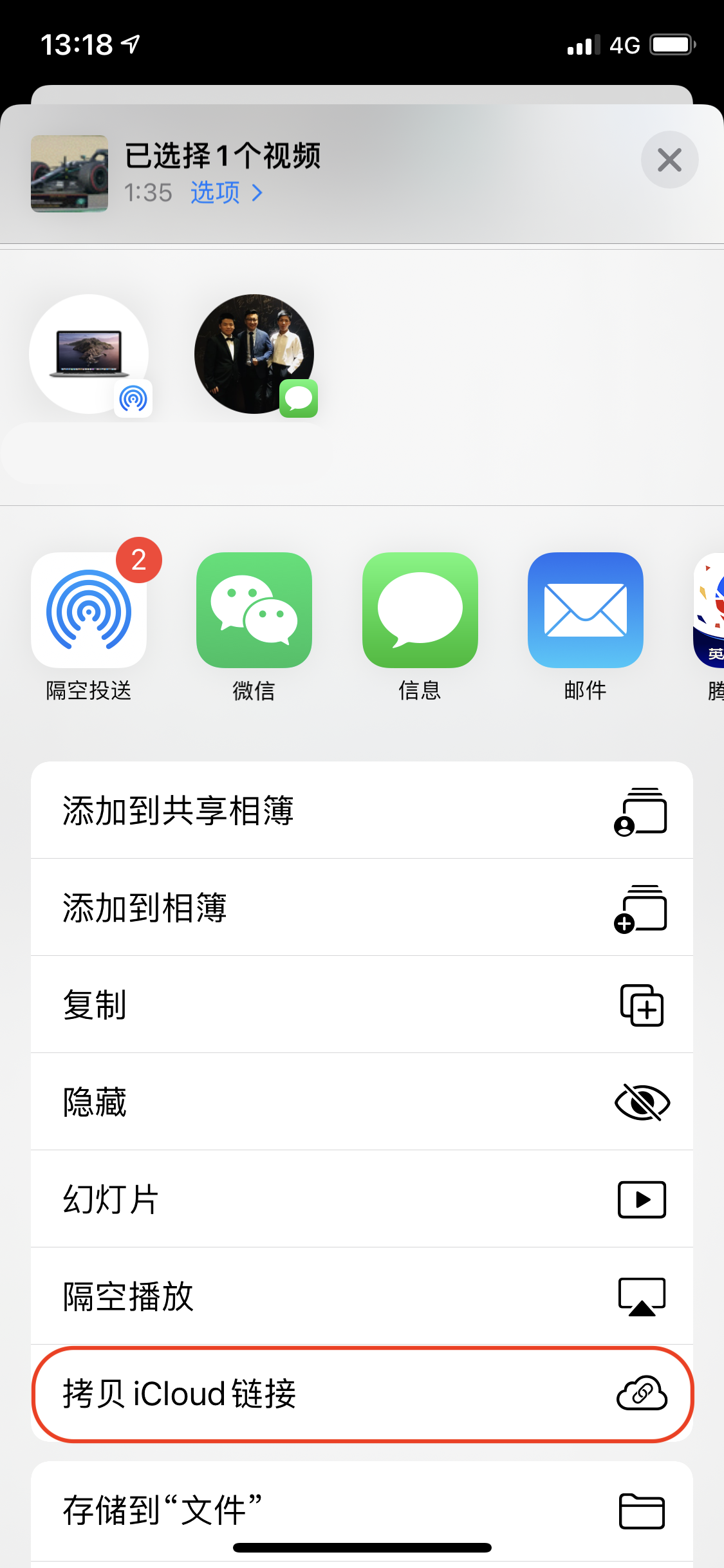Start 幻灯片 slideshow
The image size is (724, 1568).
(362, 1199)
